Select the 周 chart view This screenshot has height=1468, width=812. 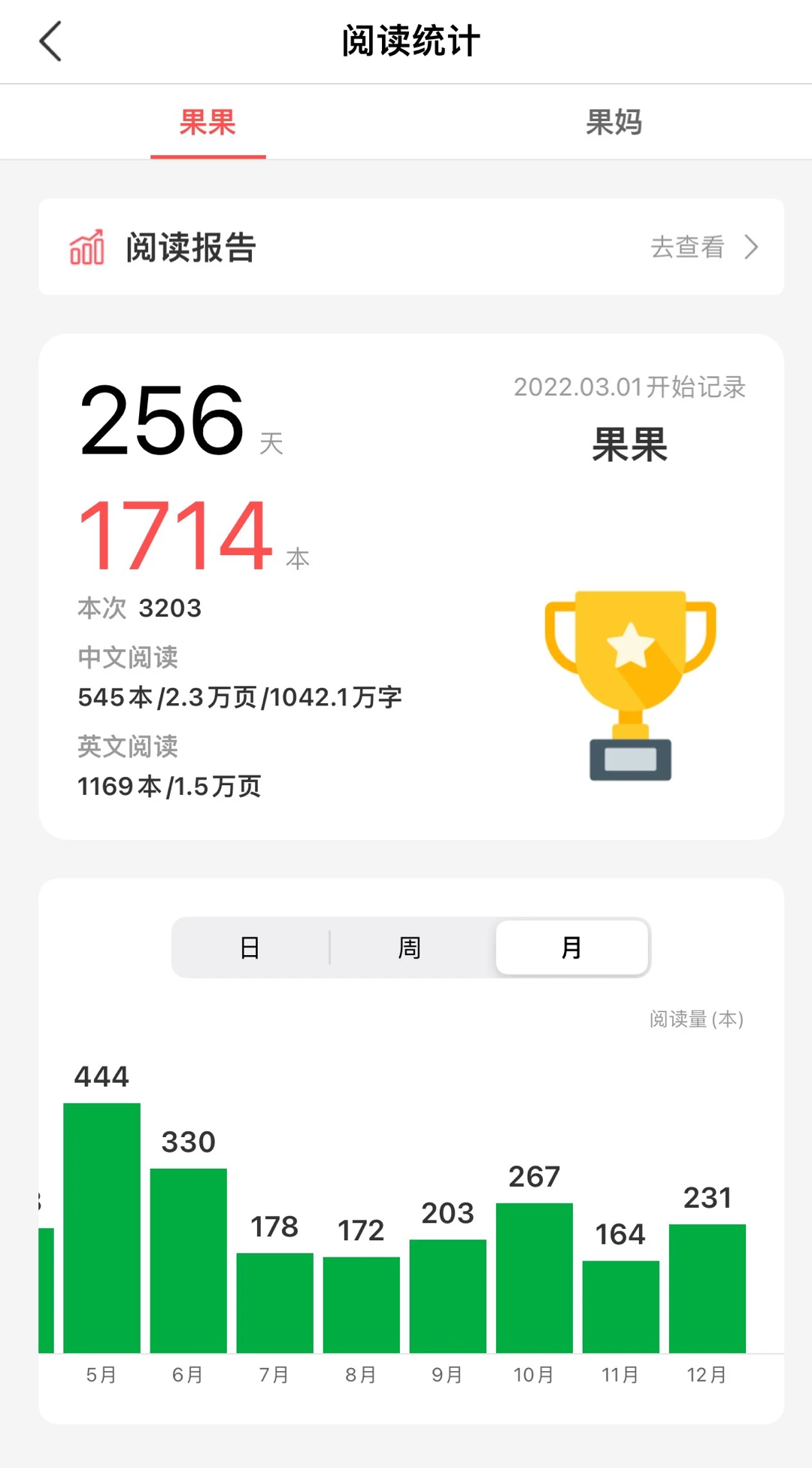click(x=410, y=948)
